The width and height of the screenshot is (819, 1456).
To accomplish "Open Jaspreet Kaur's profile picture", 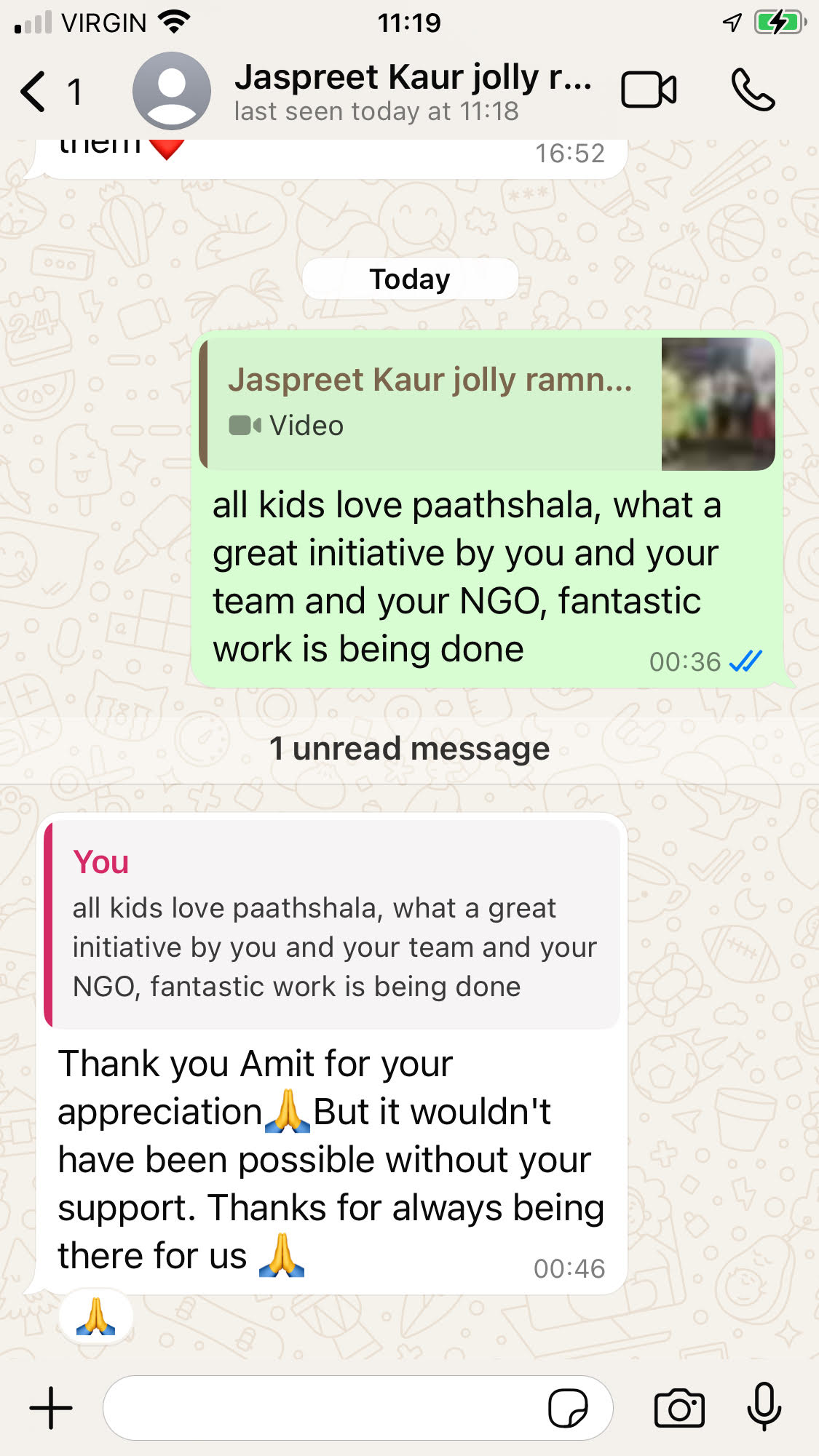I will [172, 91].
